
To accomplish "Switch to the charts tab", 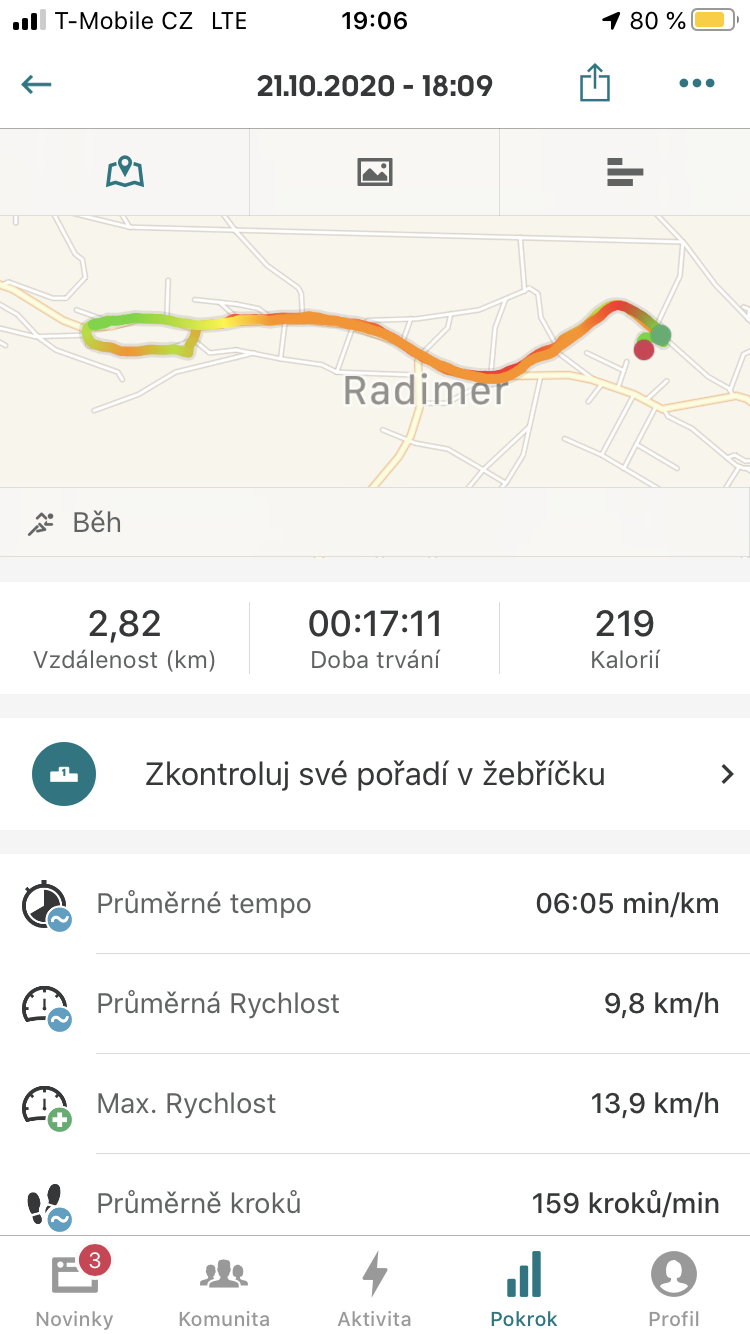I will (x=625, y=172).
